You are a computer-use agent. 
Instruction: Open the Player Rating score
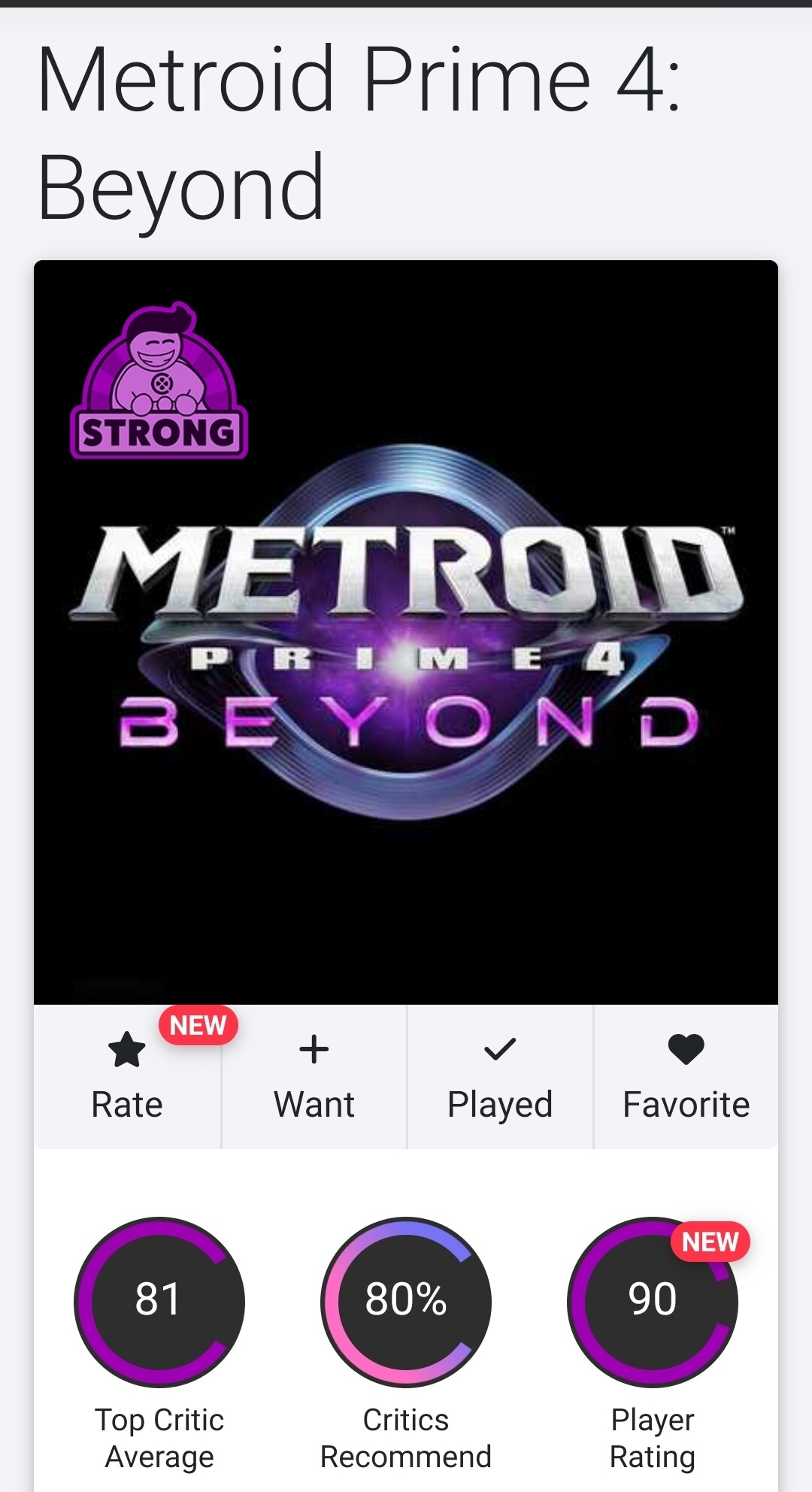653,1302
